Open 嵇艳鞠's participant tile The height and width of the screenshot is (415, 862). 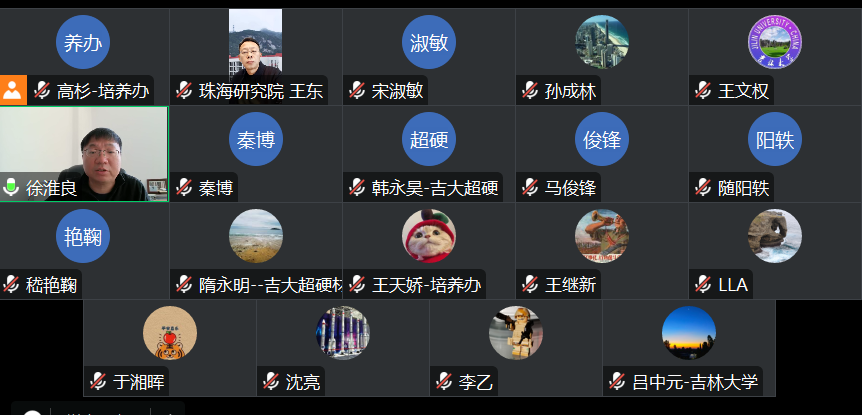84,250
